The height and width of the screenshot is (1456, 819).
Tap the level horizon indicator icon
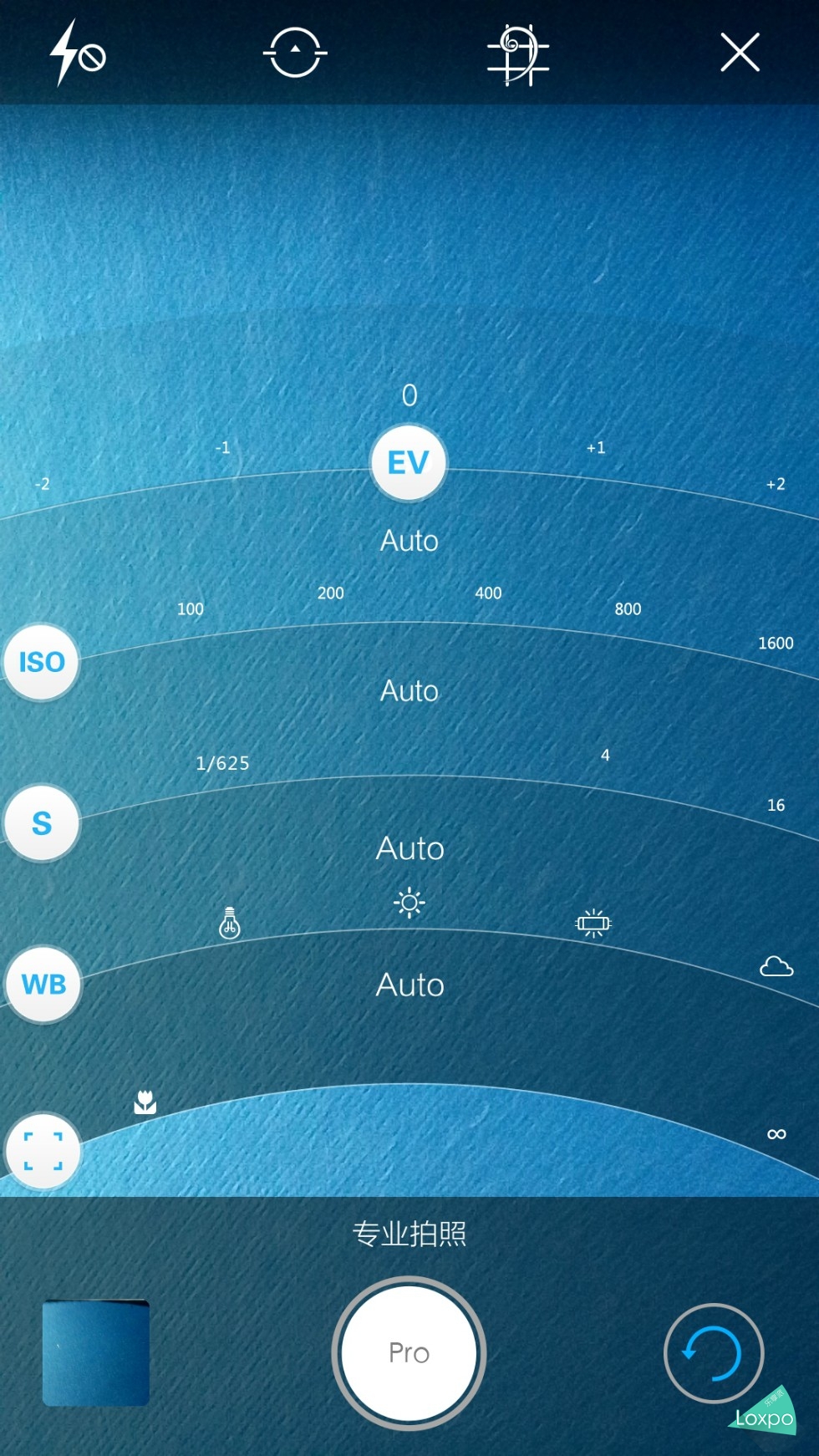[294, 53]
